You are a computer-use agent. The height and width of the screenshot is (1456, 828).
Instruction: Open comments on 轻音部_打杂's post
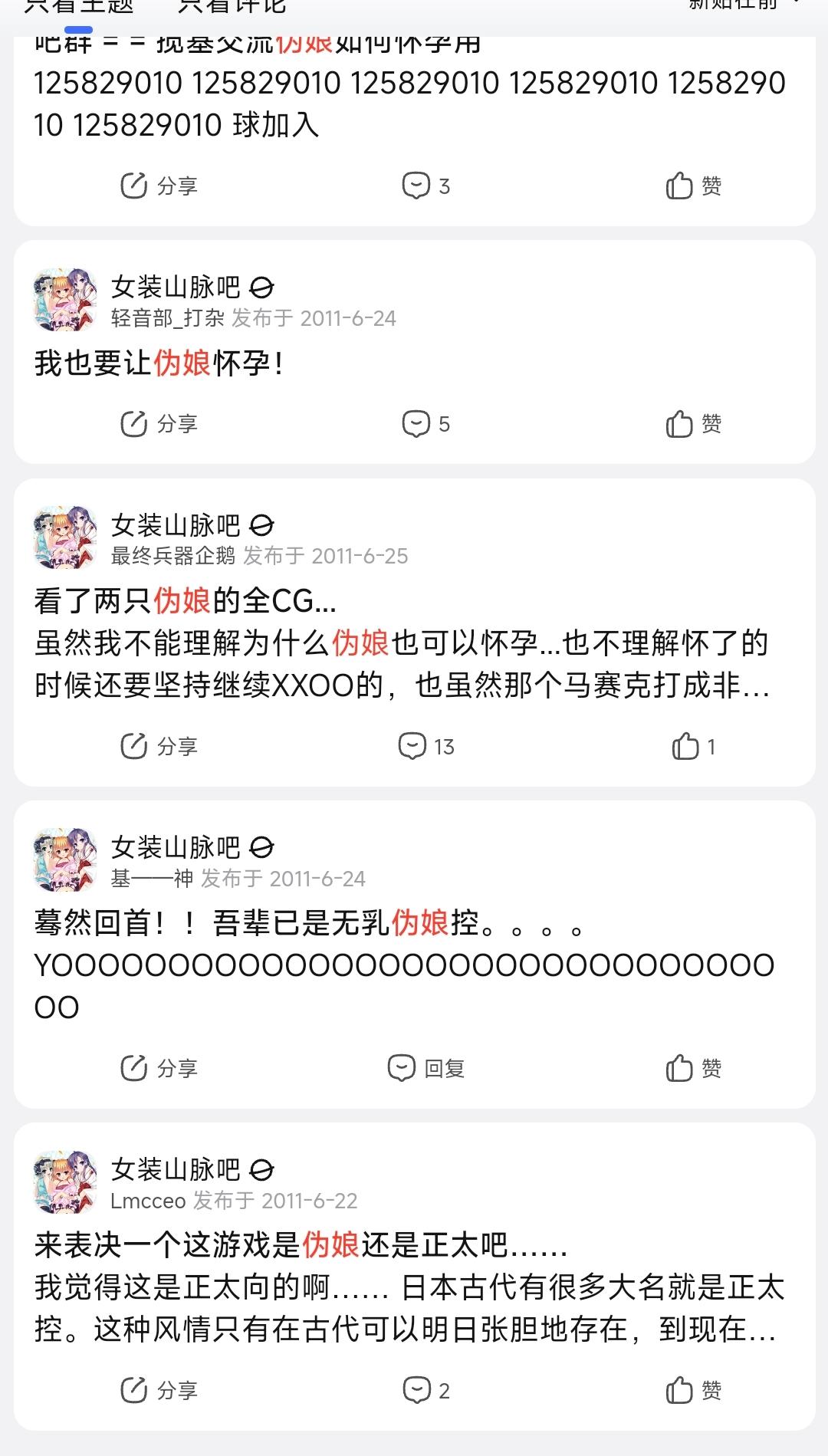(426, 423)
